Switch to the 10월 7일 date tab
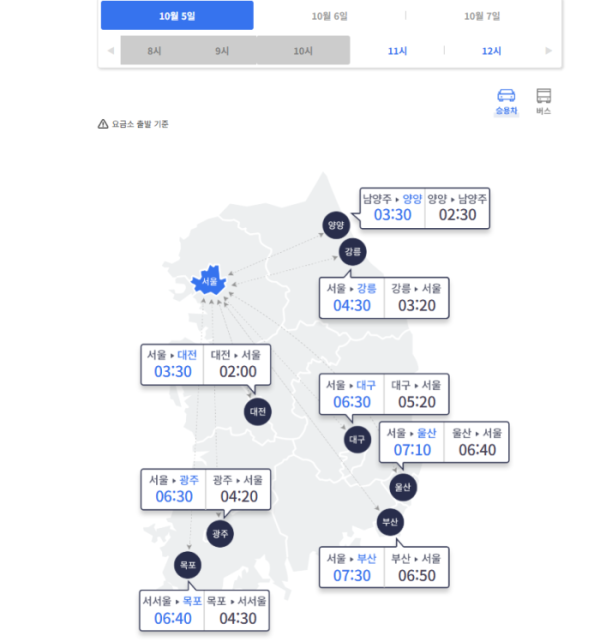 482,16
